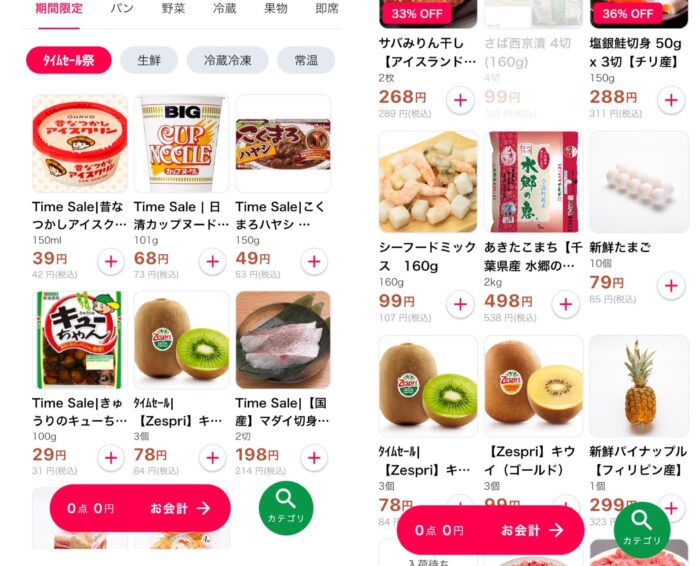Add 塩銀鮭切身 (288円) to cart
The height and width of the screenshot is (566, 700).
pos(671,99)
